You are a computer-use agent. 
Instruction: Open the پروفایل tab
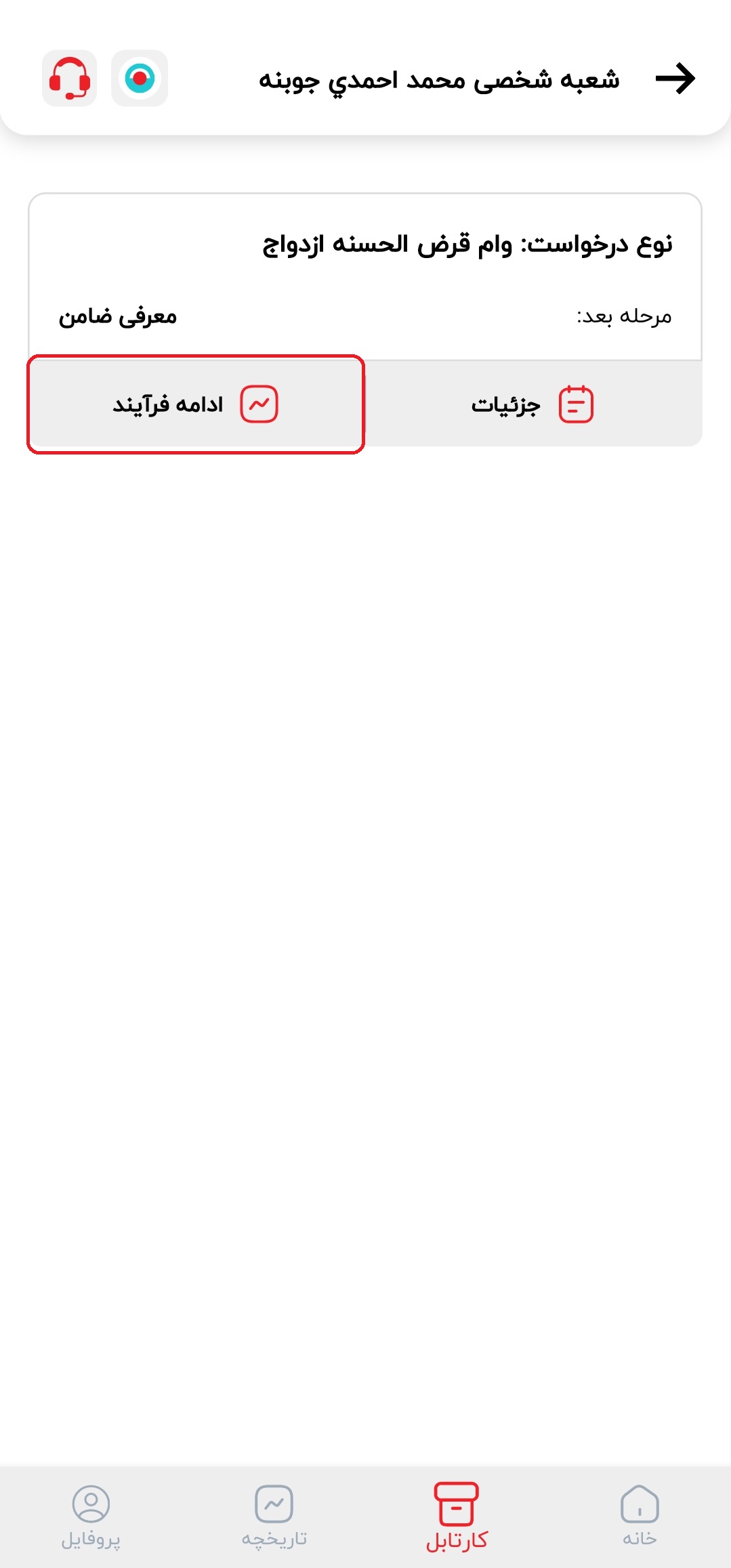pyautogui.click(x=91, y=1516)
